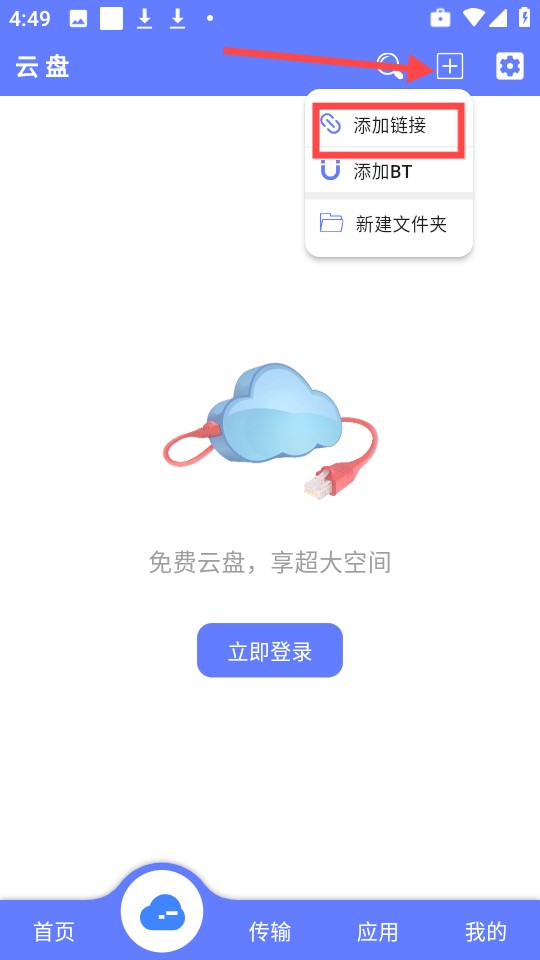Tap the 立即登录 button
540x960 pixels.
[x=269, y=650]
